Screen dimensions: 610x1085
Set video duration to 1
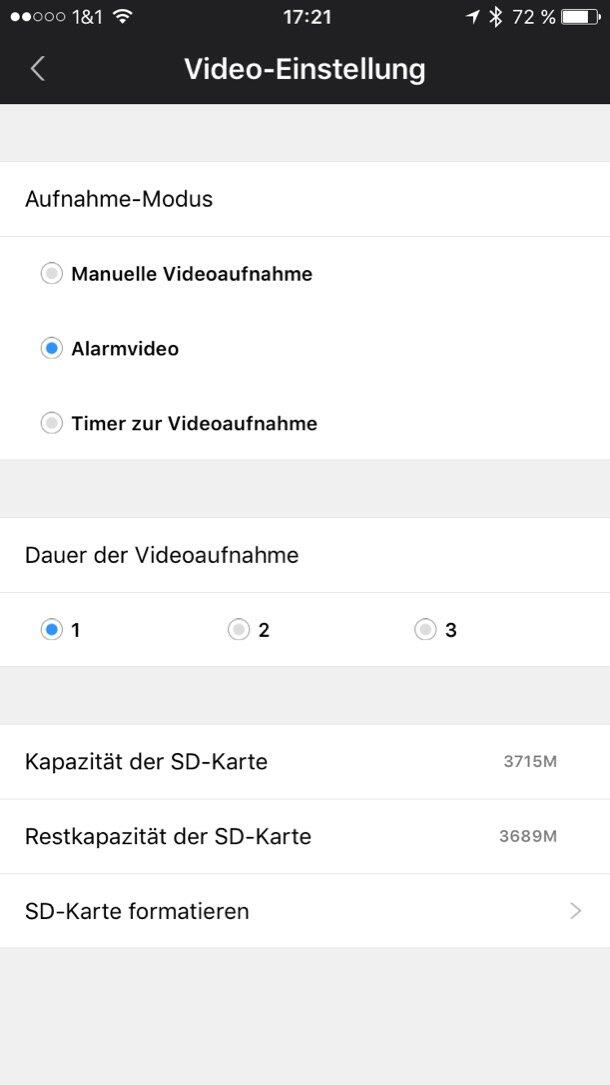point(52,630)
